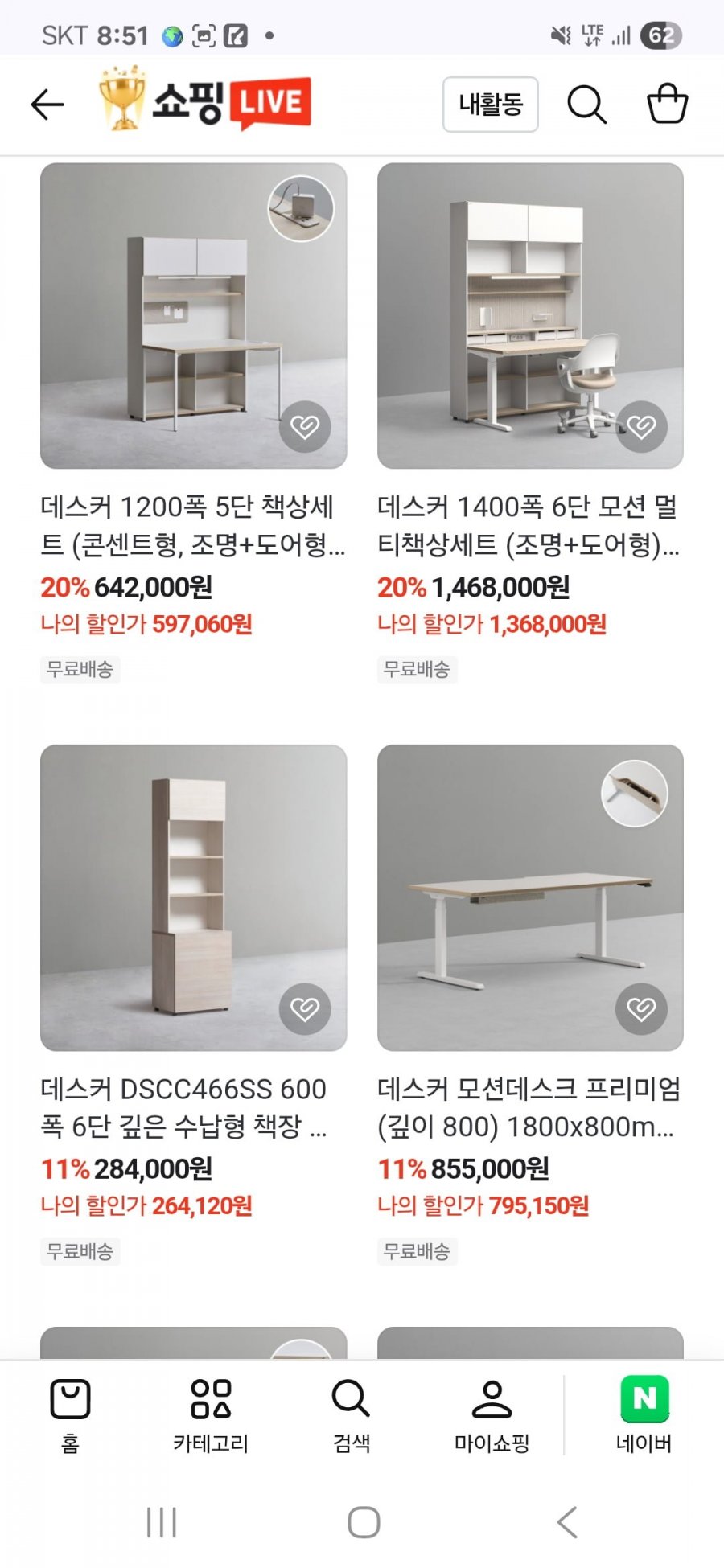Viewport: 724px width, 1568px height.
Task: Save 1200폭 5단 책상세트 to wishlist
Action: (305, 426)
